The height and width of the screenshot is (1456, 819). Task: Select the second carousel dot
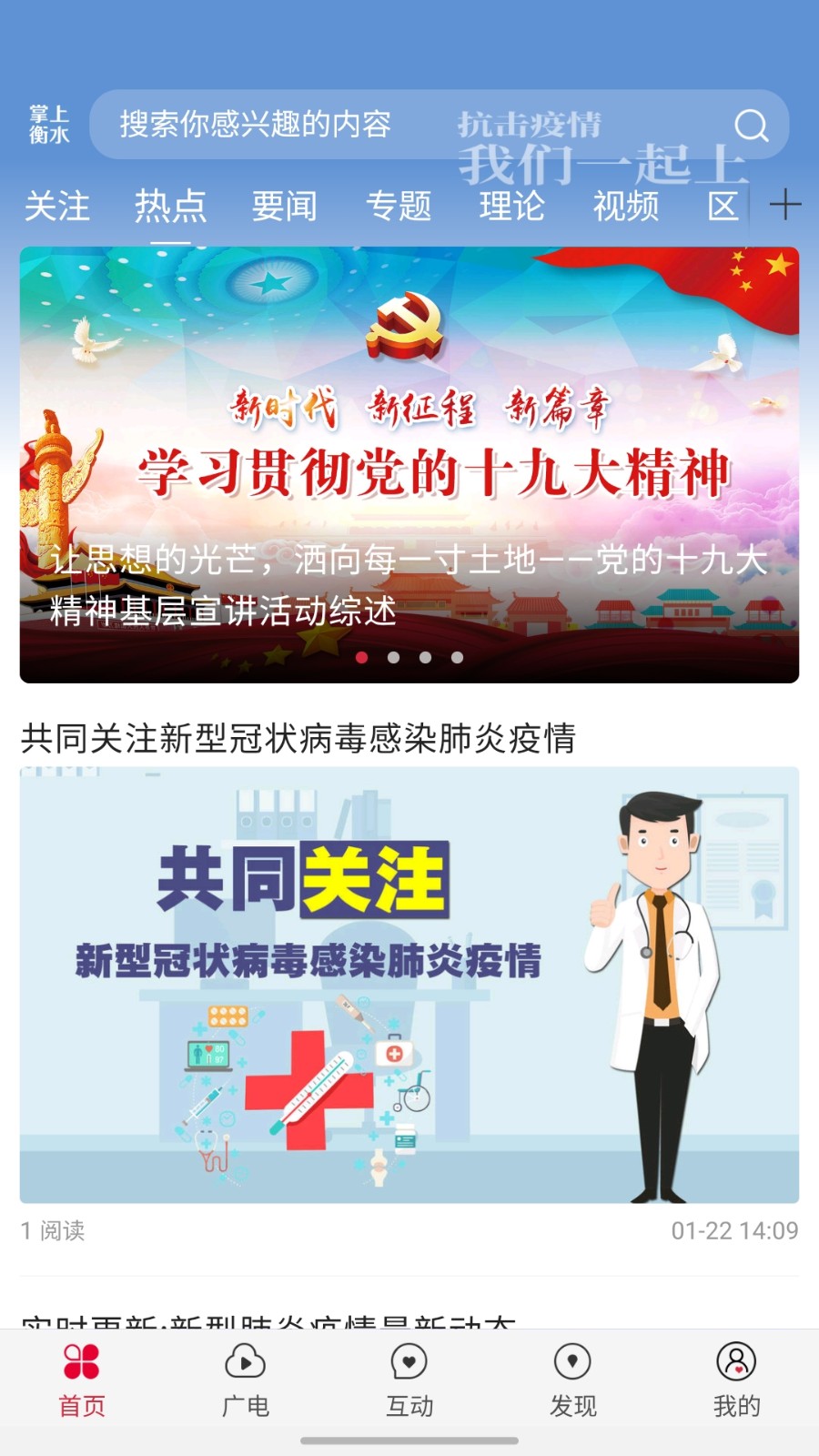pos(394,656)
